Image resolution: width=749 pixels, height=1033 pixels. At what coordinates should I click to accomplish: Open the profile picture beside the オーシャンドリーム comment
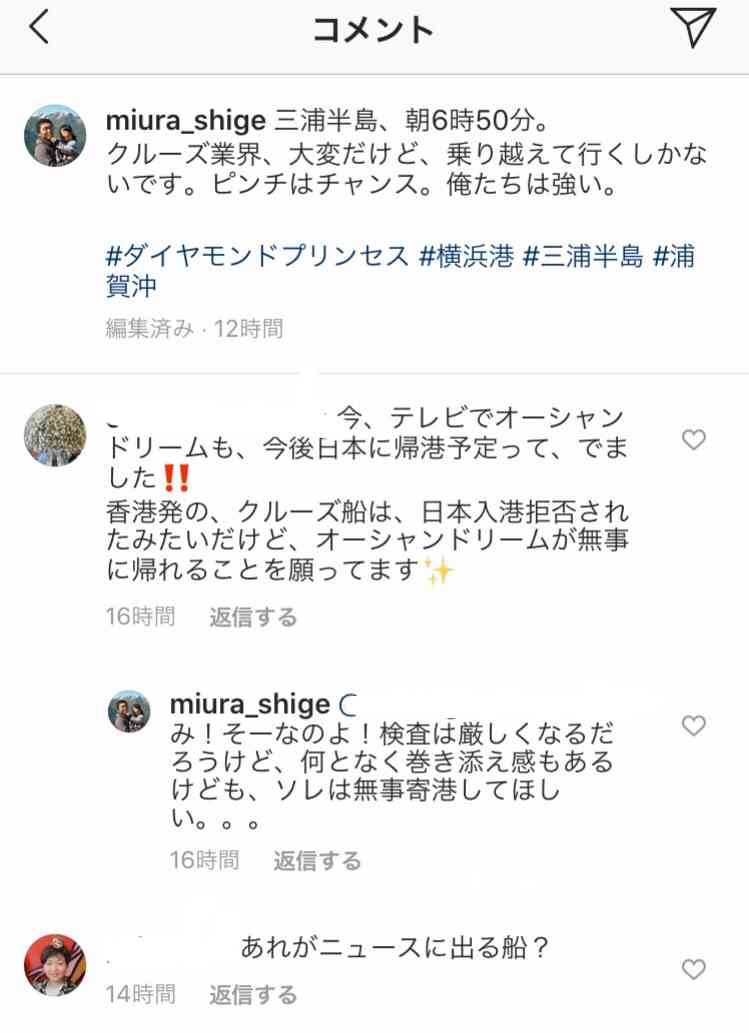[x=55, y=436]
